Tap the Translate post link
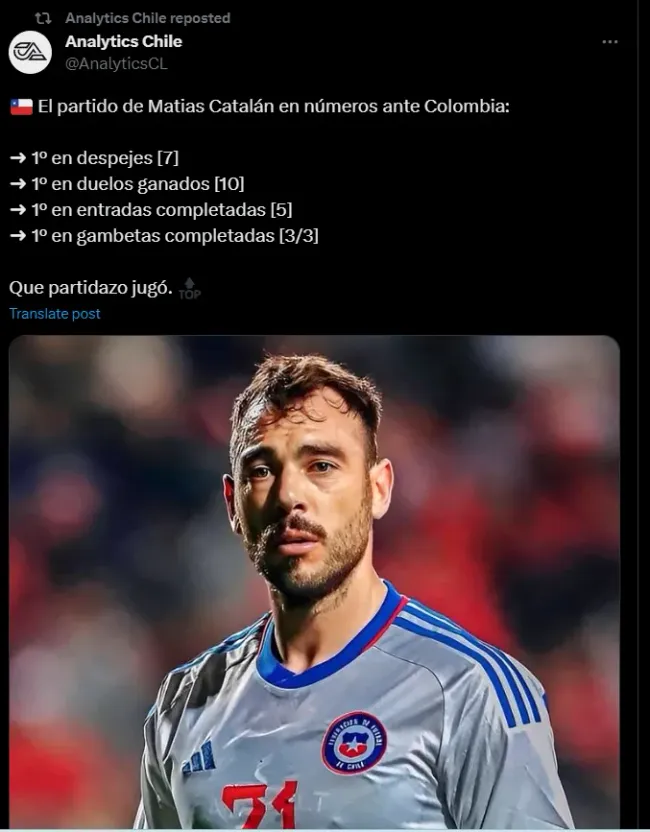 click(55, 314)
